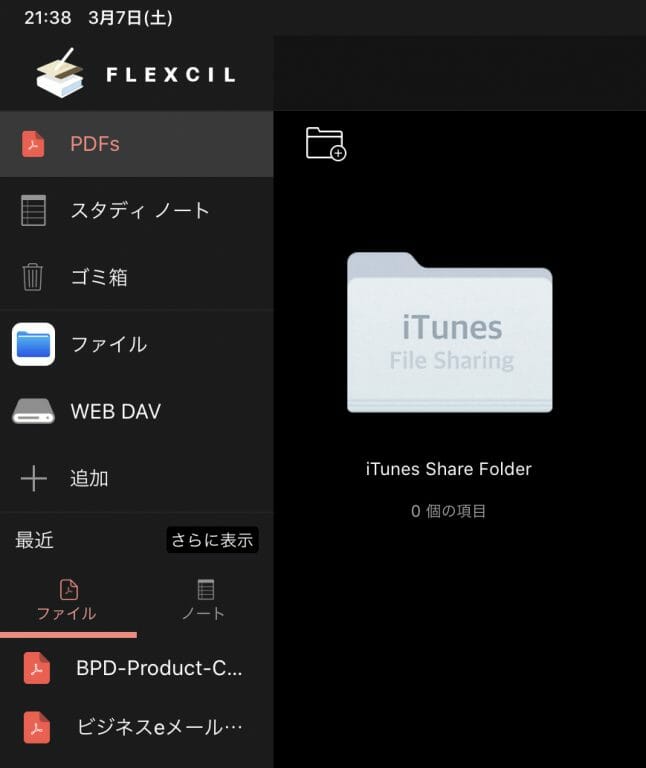Viewport: 646px width, 768px height.
Task: Select PDFs in the sidebar
Action: point(136,144)
